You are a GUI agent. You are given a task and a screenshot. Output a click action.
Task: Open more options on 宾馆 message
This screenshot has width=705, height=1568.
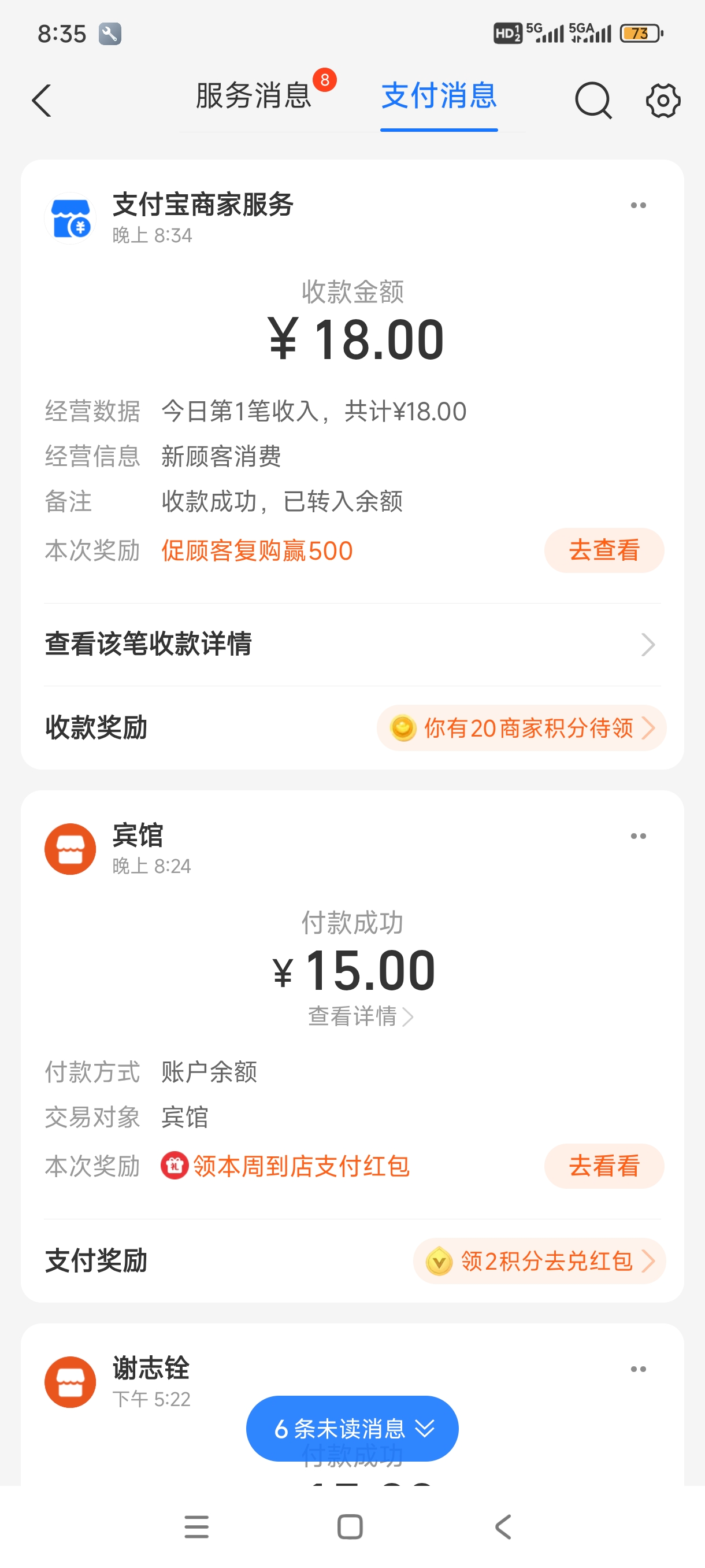tap(637, 835)
